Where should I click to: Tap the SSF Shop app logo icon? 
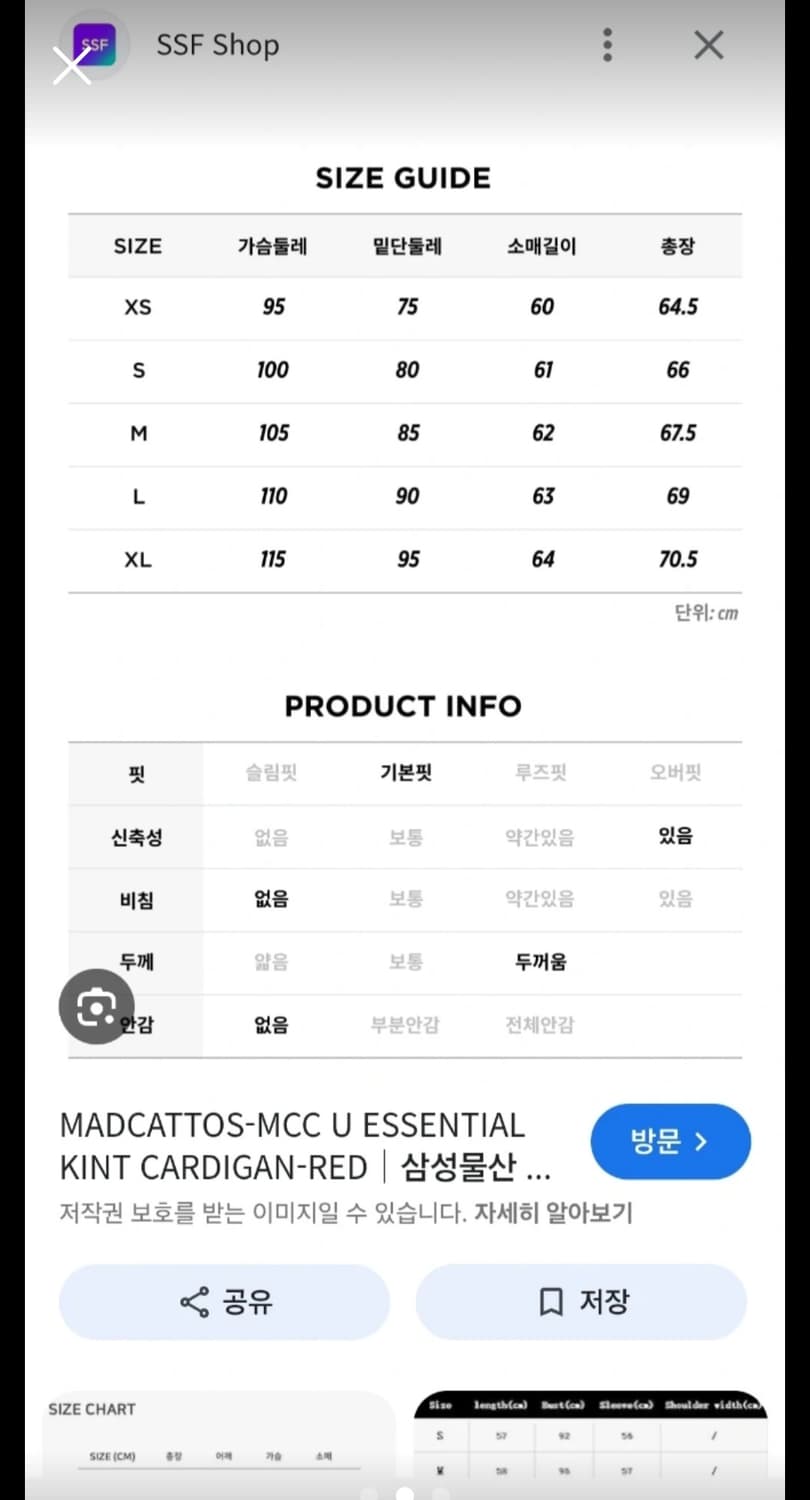95,44
